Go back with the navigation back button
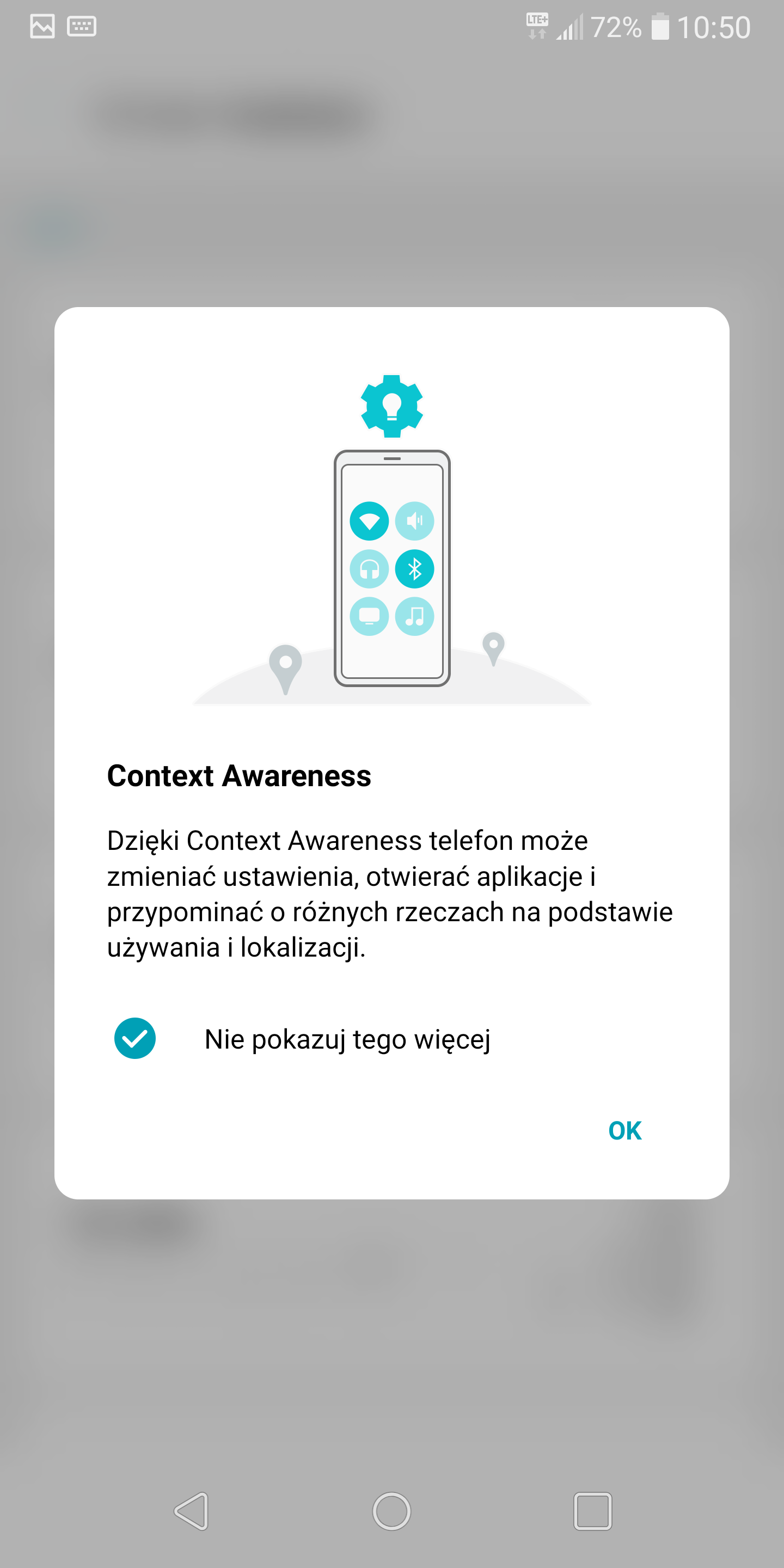 click(x=192, y=1511)
